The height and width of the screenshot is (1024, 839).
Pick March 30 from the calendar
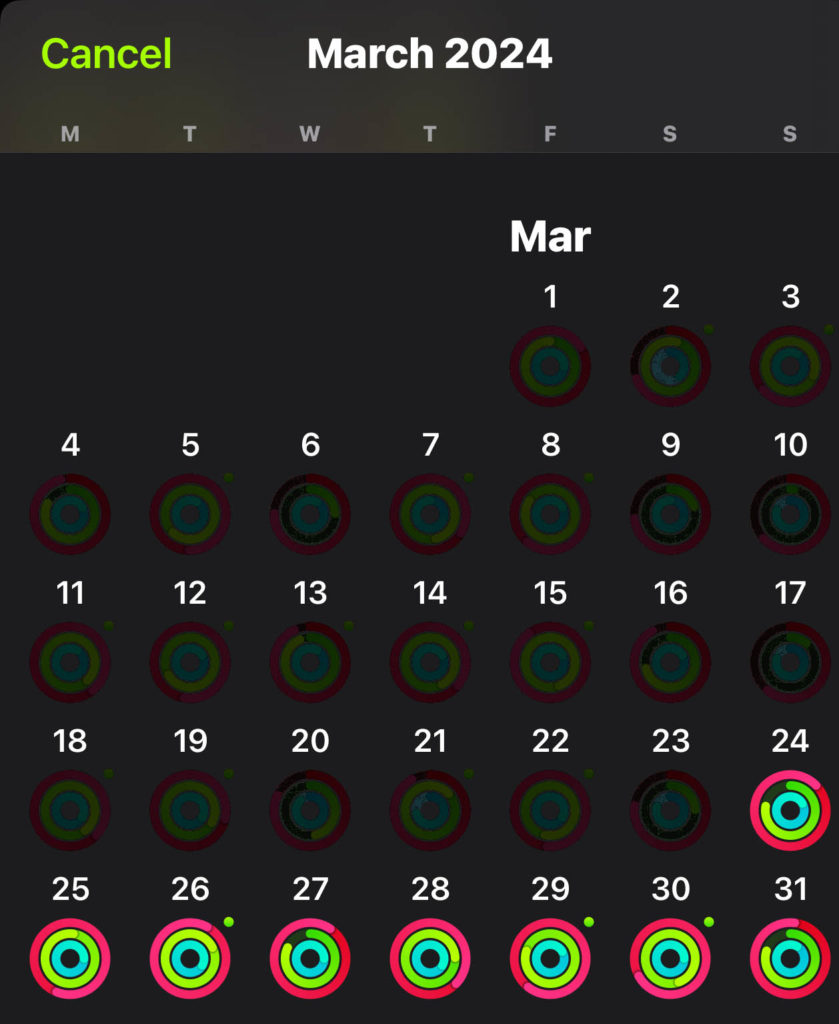pos(670,958)
